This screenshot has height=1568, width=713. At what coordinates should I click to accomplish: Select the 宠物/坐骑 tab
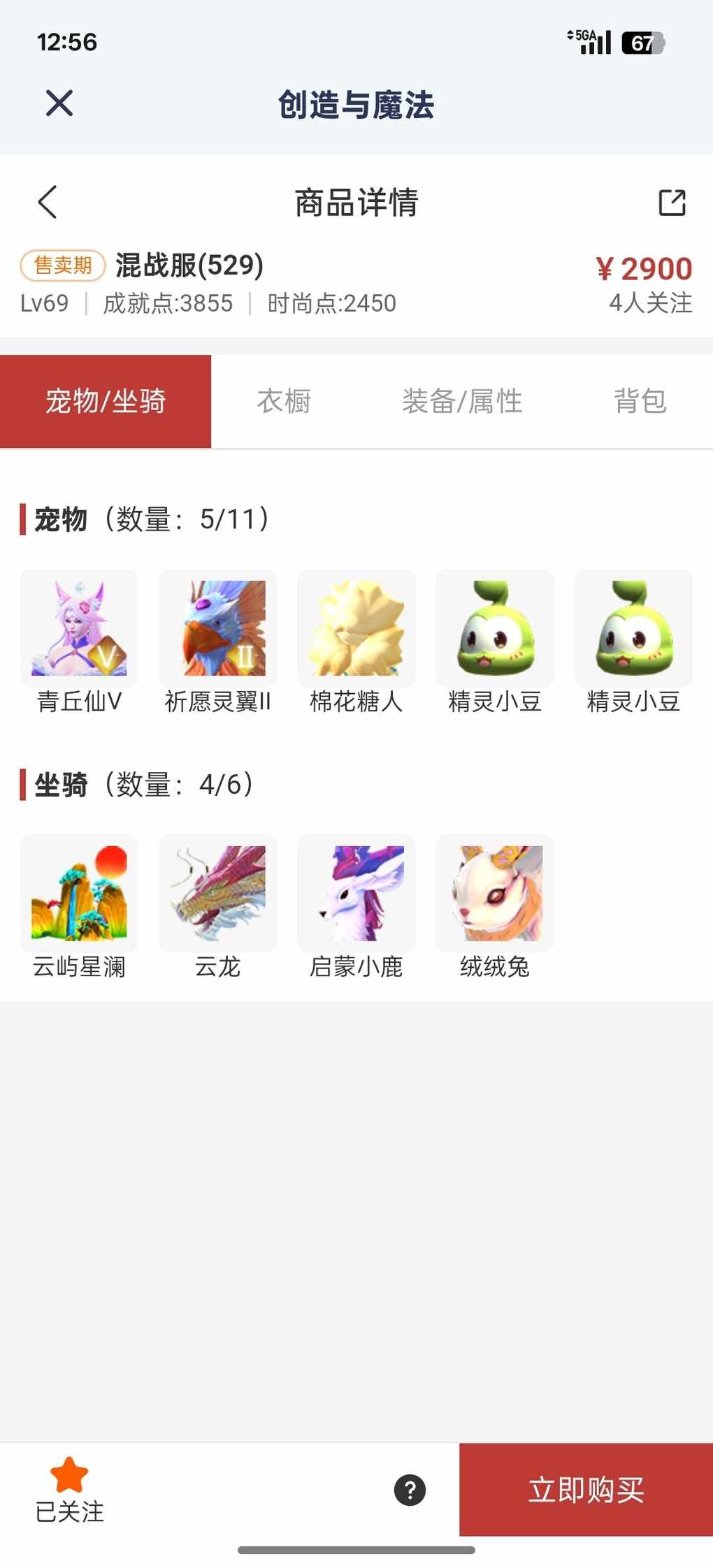click(106, 401)
